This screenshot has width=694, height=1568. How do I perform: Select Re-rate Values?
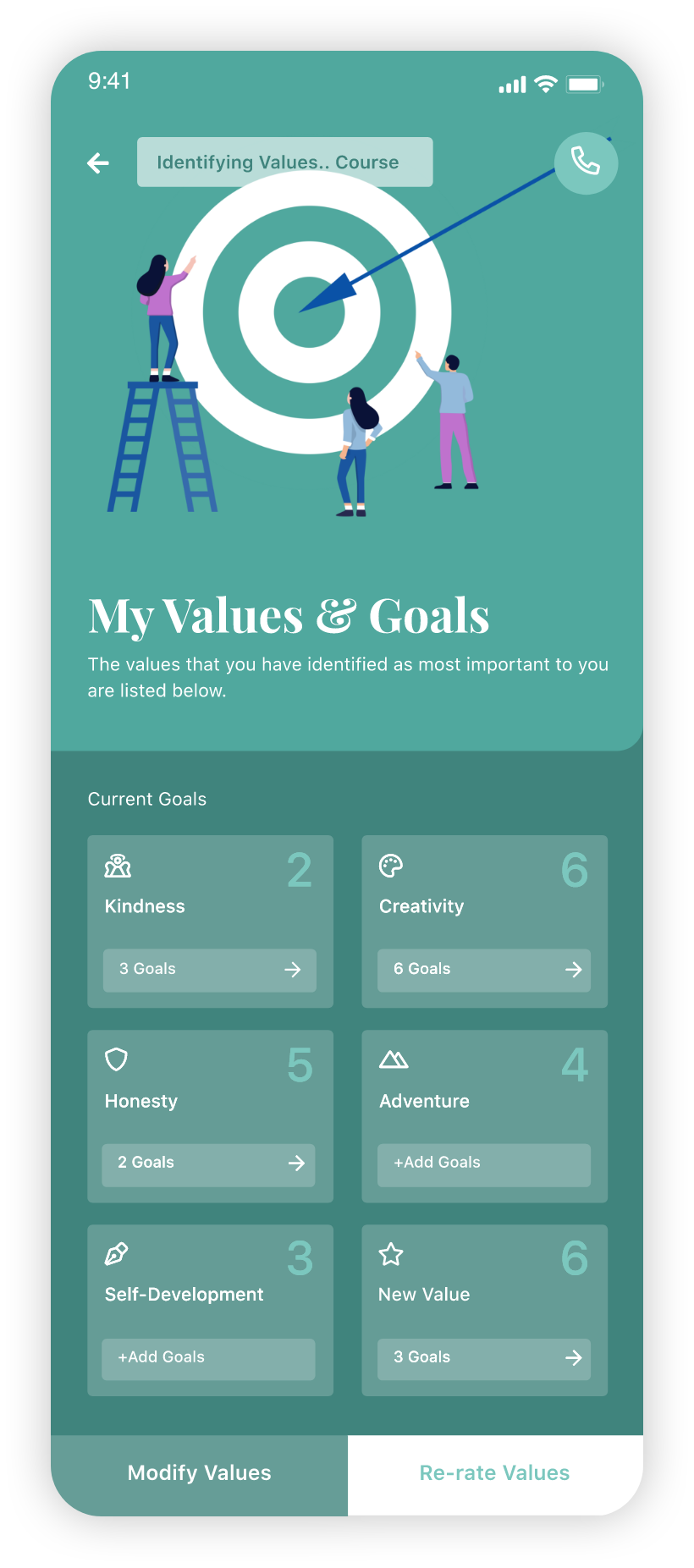(x=495, y=1473)
